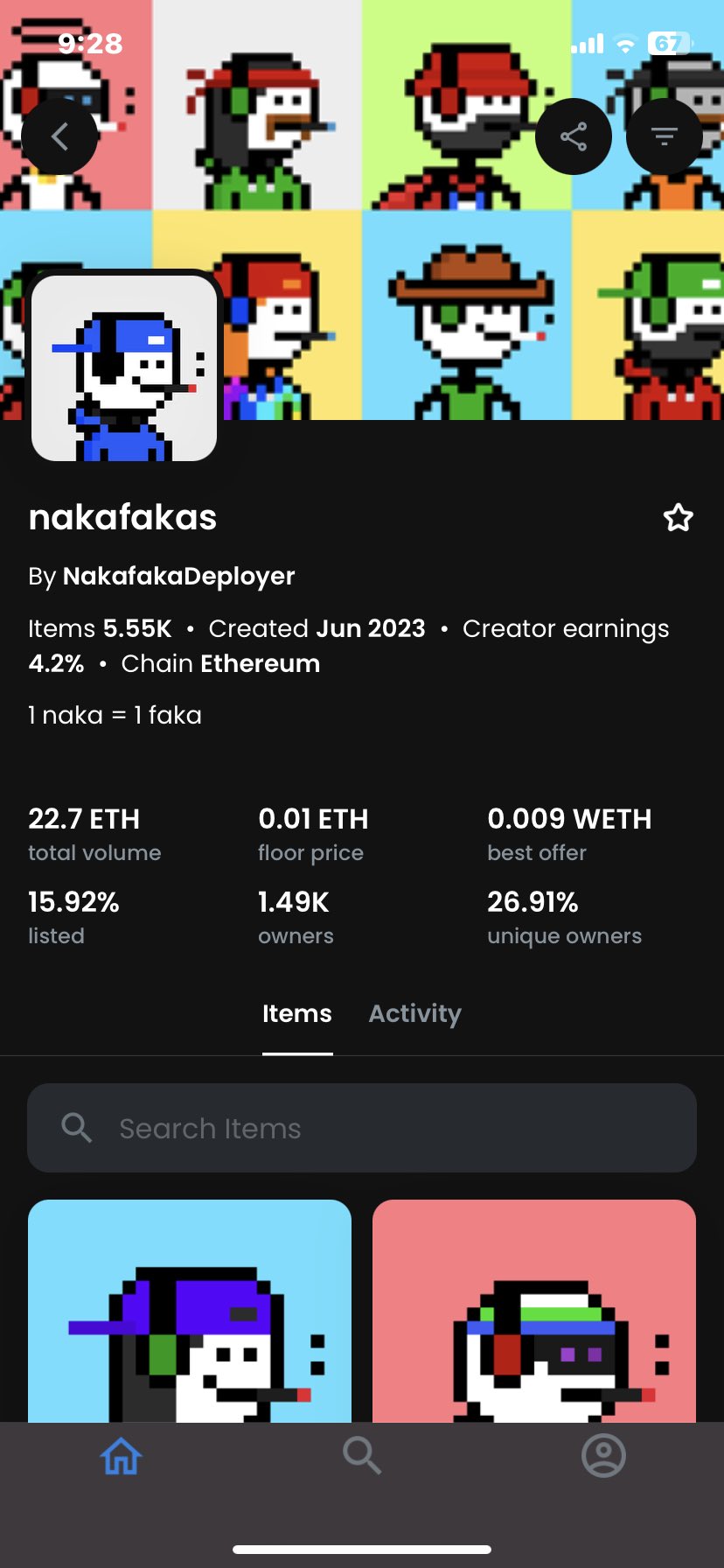Screen dimensions: 724x1568
Task: Open the NakafakaDeployer creator profile
Action: tap(178, 576)
